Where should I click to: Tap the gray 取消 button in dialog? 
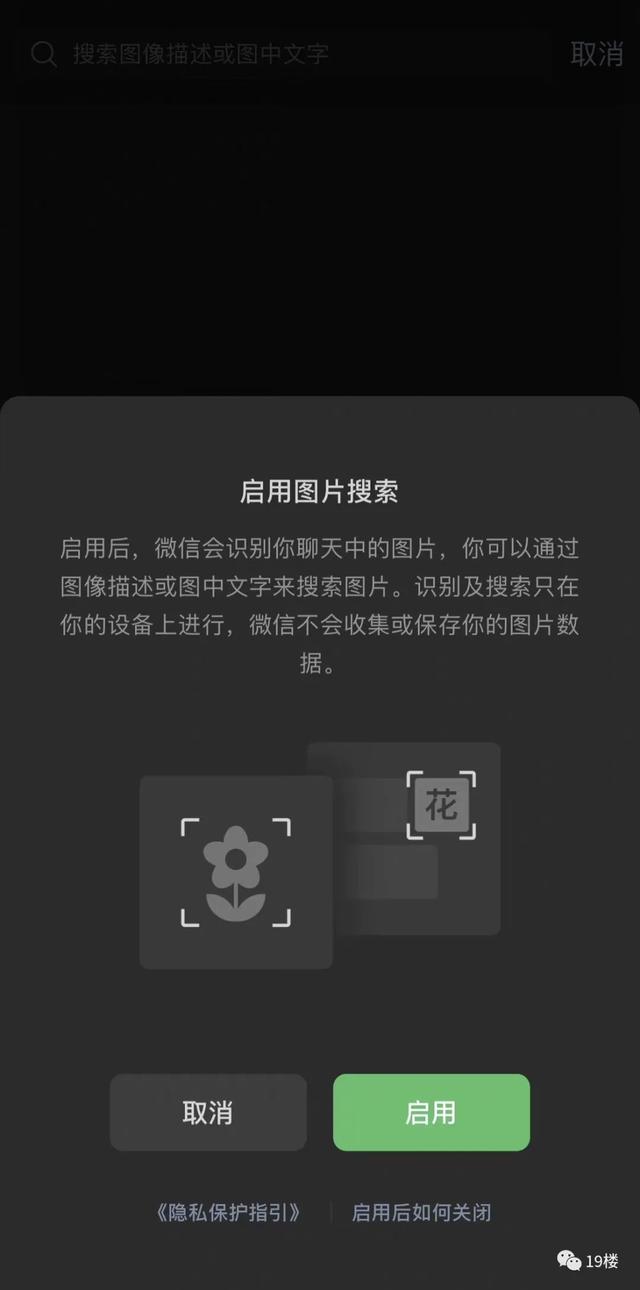pos(208,1112)
